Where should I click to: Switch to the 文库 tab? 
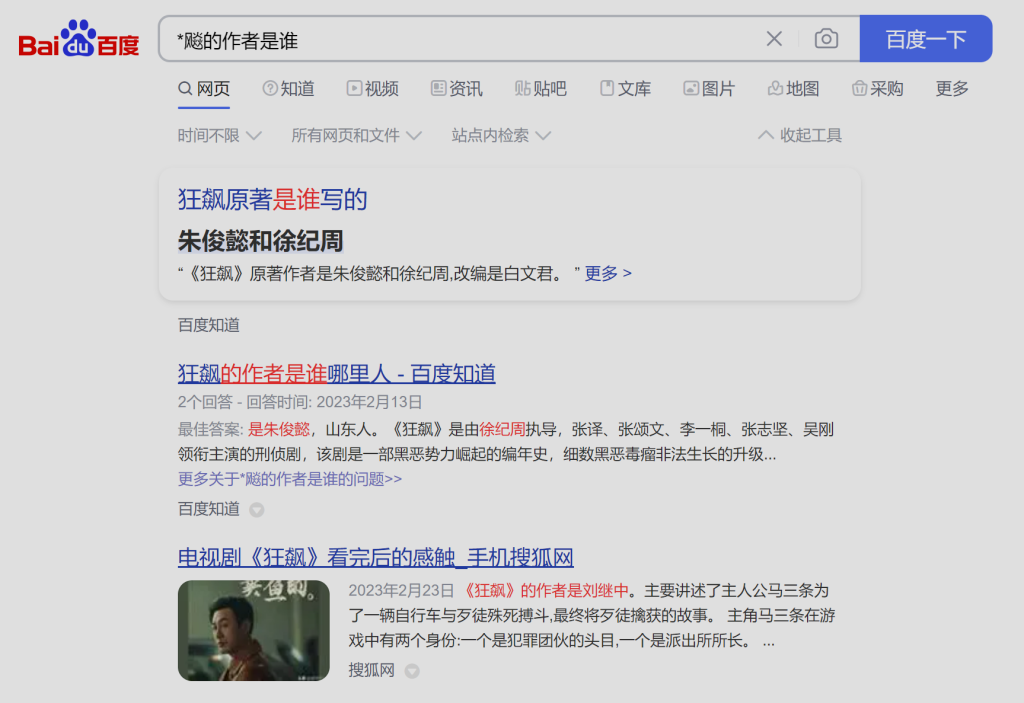(625, 89)
